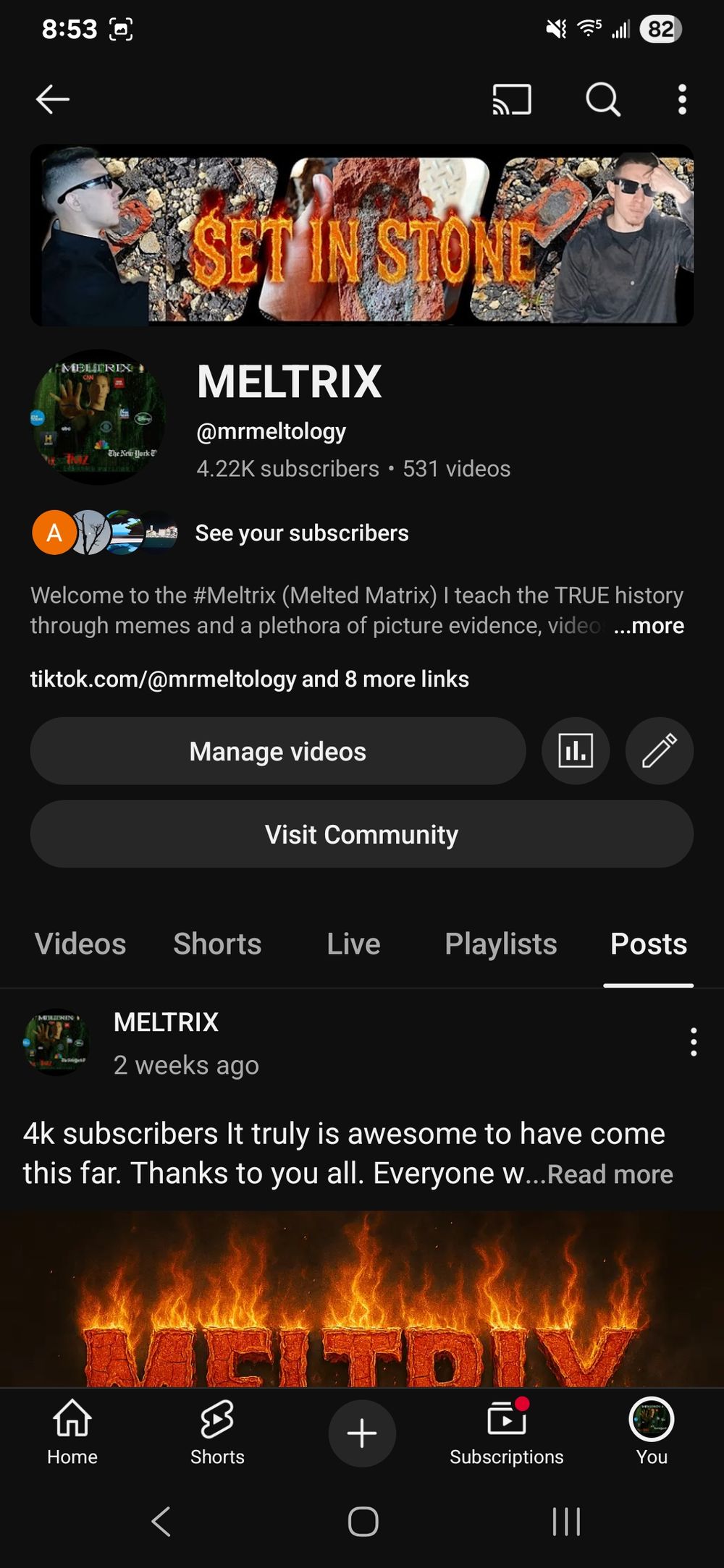Expand the channel description with more

click(x=649, y=626)
